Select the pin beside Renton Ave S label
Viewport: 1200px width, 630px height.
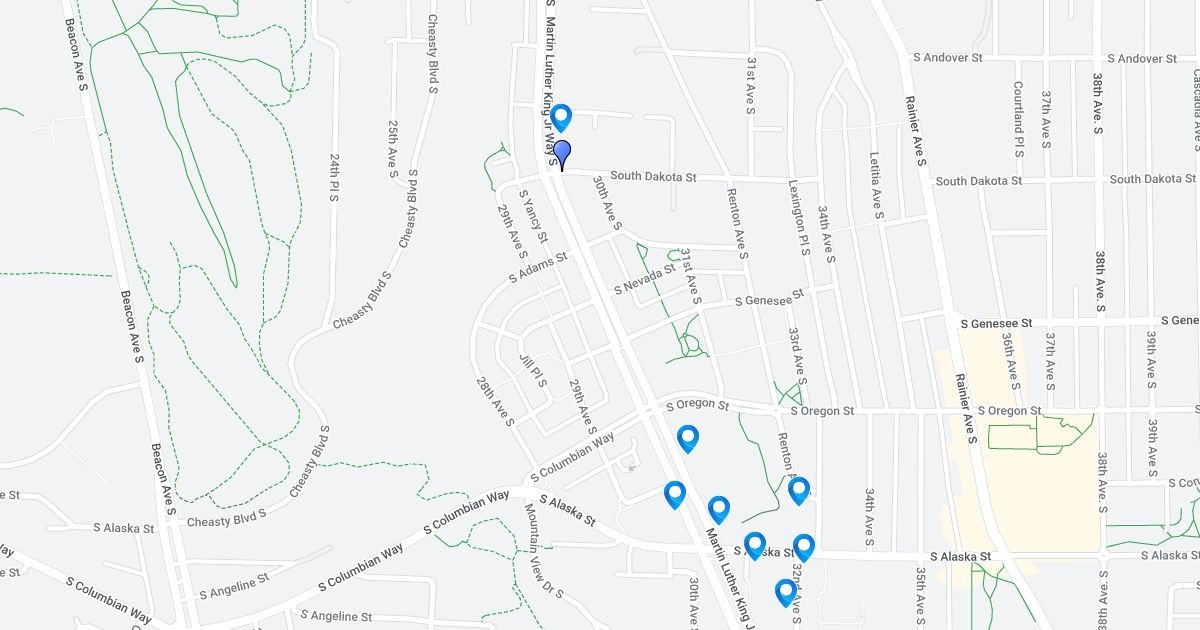coord(798,490)
